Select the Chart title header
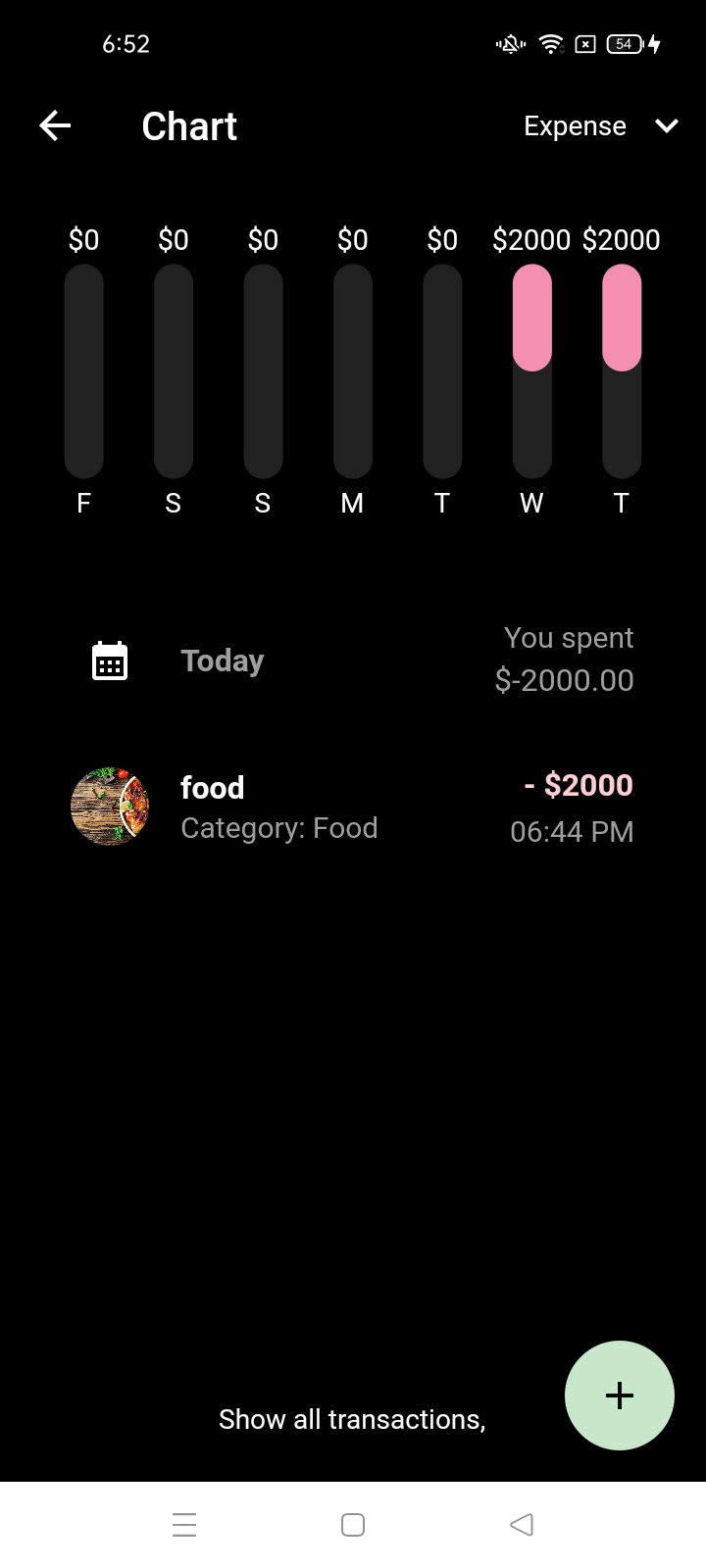This screenshot has width=706, height=1568. pyautogui.click(x=189, y=125)
